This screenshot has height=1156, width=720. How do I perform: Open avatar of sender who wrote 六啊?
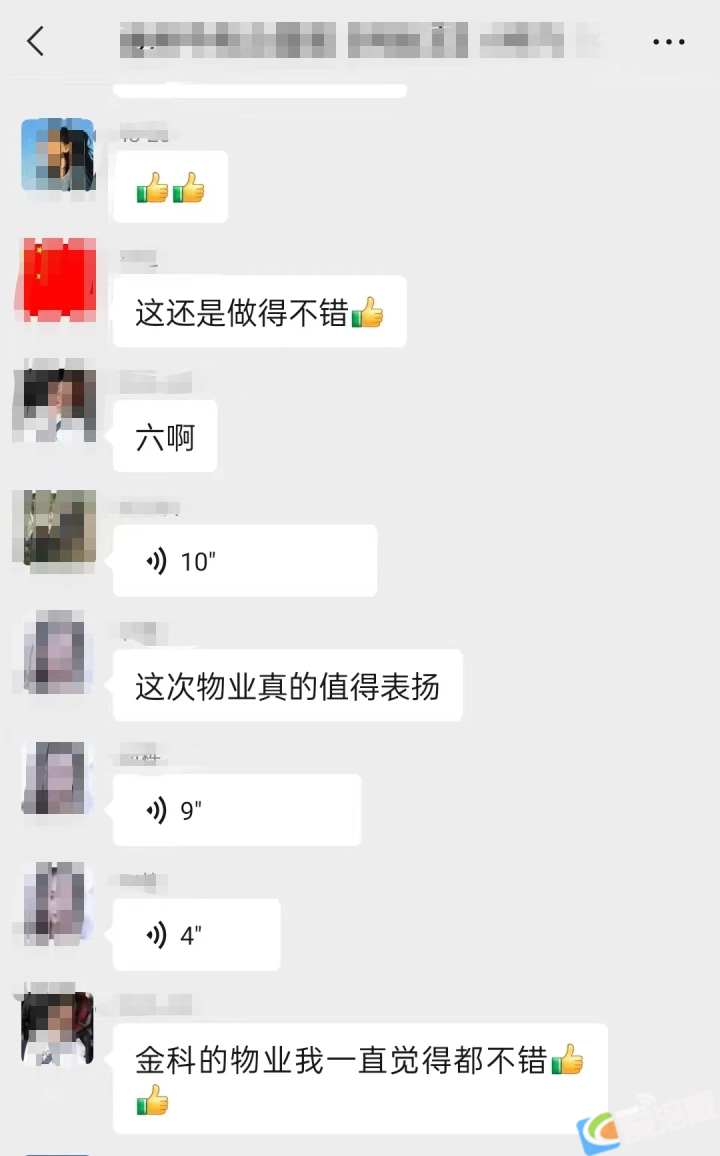[x=58, y=404]
